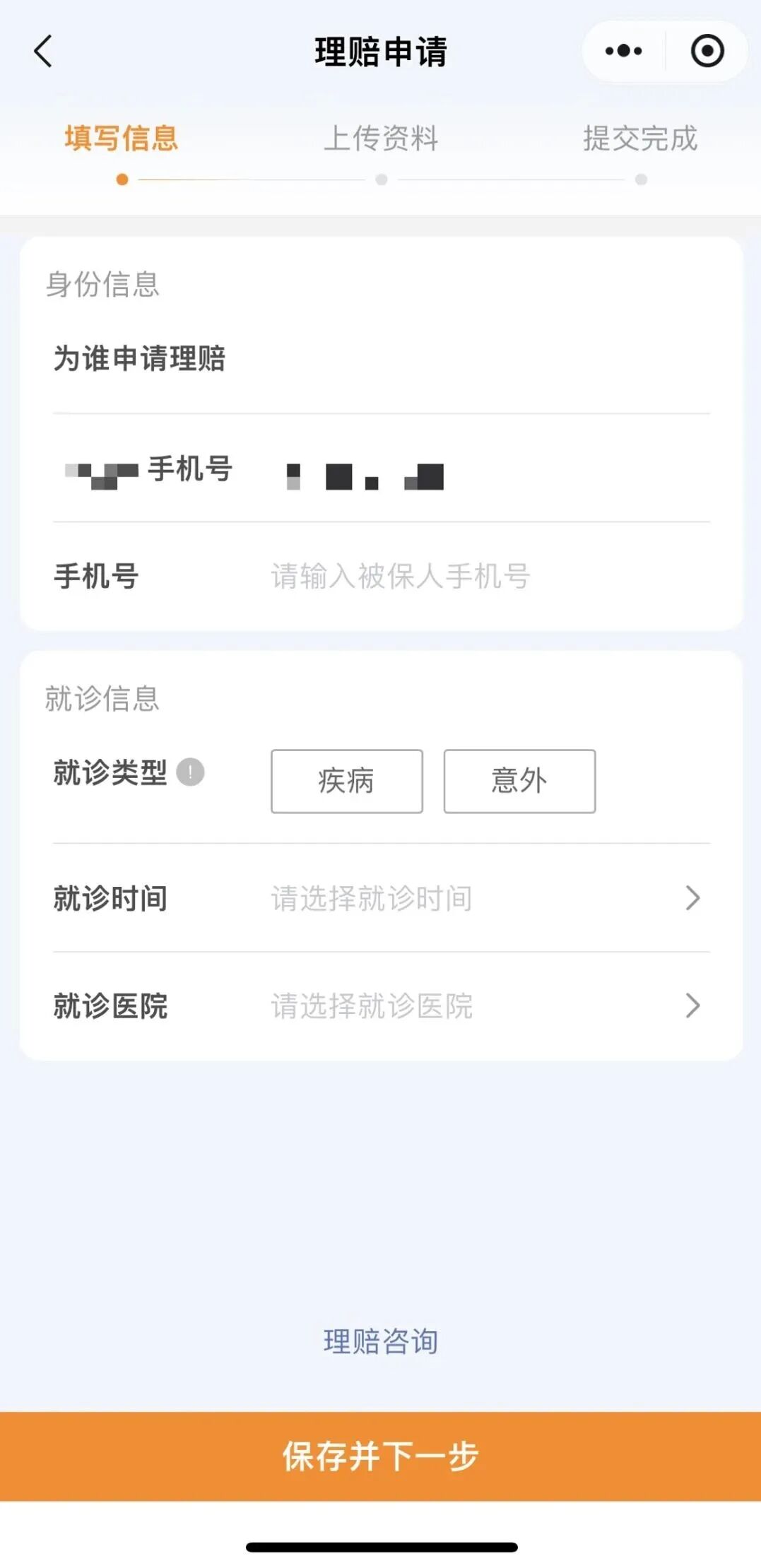Screen dimensions: 761x1568
Task: Select 疾病 as the 就诊类型
Action: coord(346,781)
